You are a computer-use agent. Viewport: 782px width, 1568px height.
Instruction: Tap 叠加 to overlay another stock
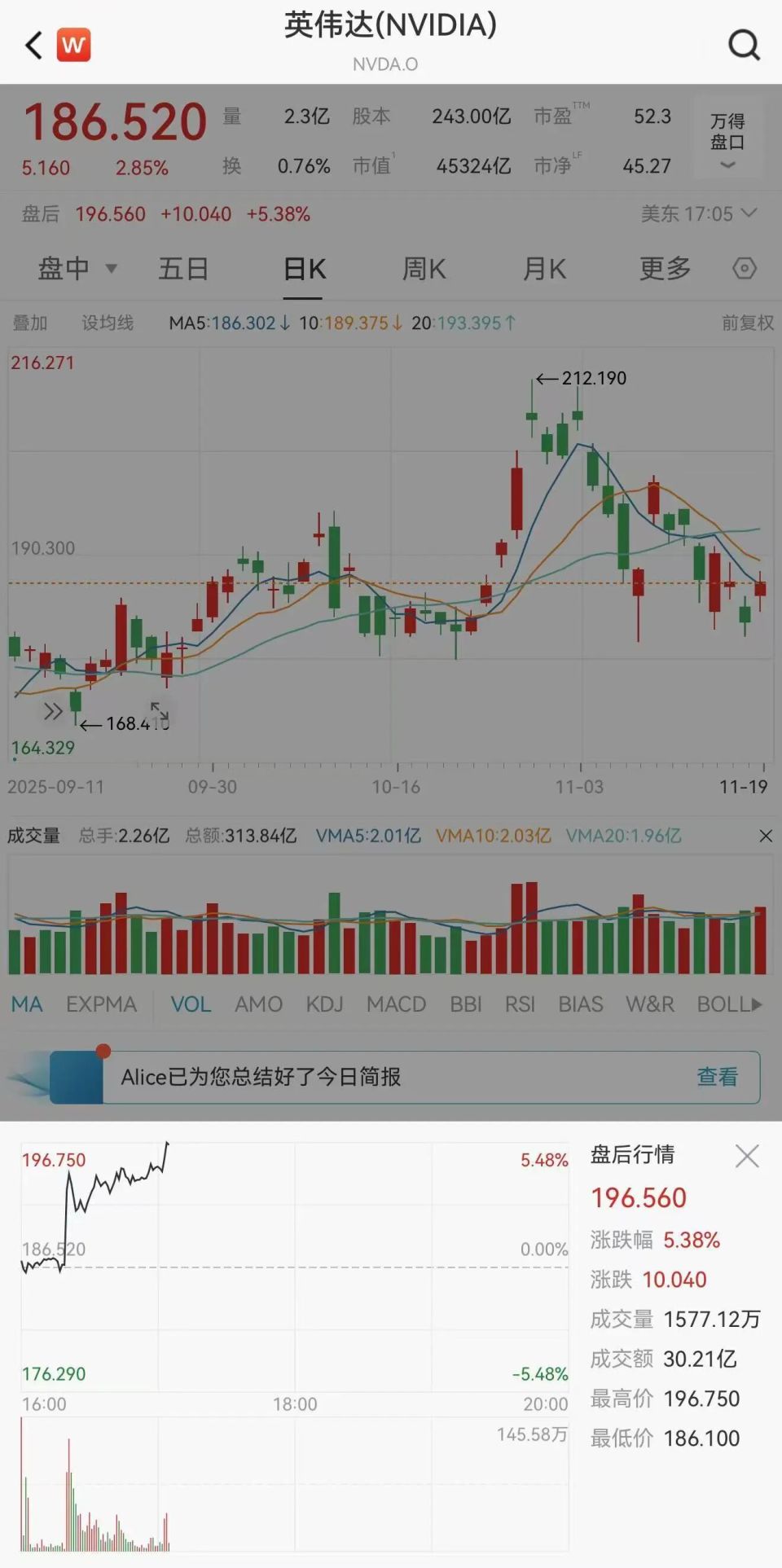coord(30,323)
